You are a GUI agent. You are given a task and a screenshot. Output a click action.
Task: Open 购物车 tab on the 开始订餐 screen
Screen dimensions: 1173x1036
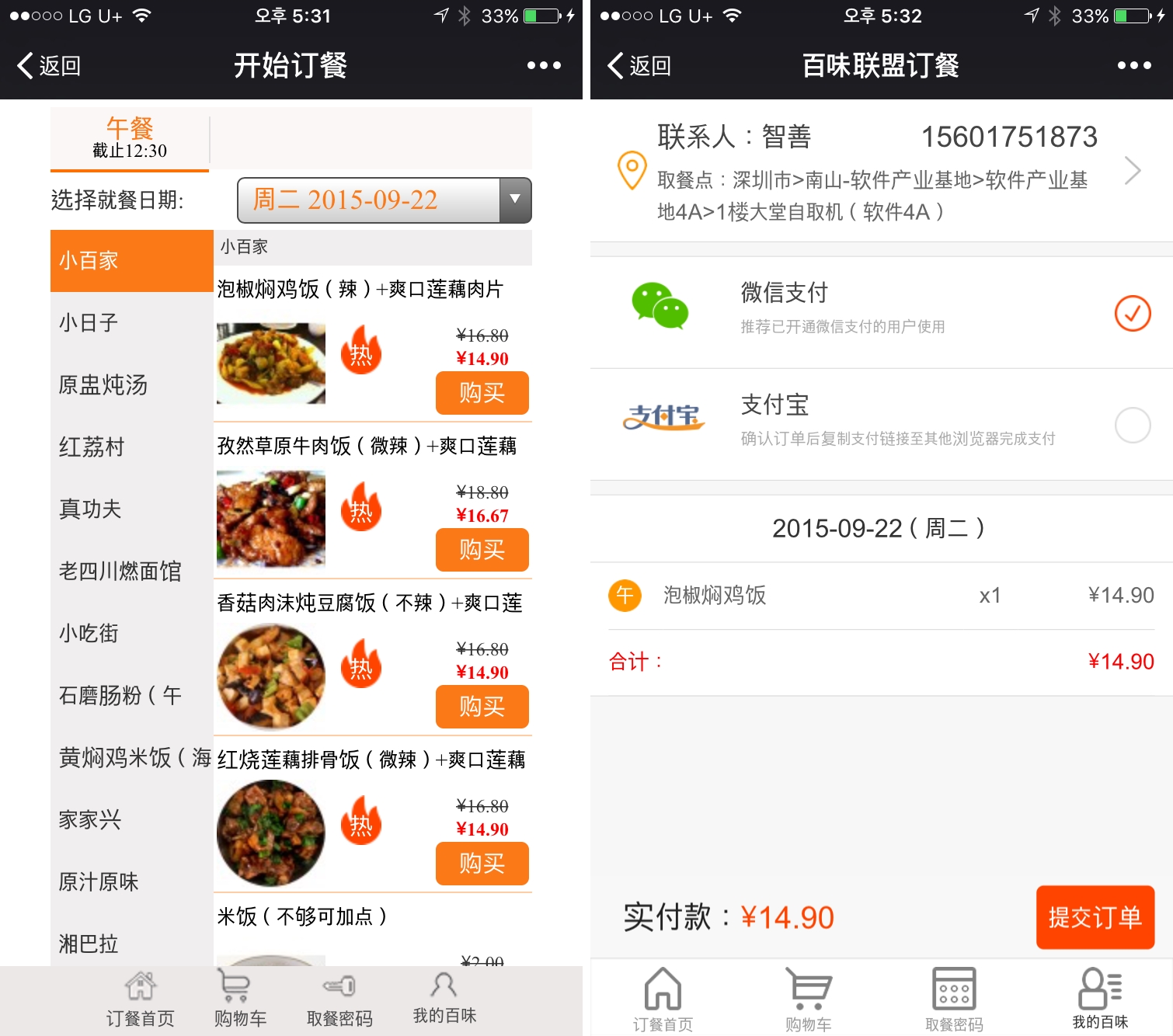pos(240,1000)
